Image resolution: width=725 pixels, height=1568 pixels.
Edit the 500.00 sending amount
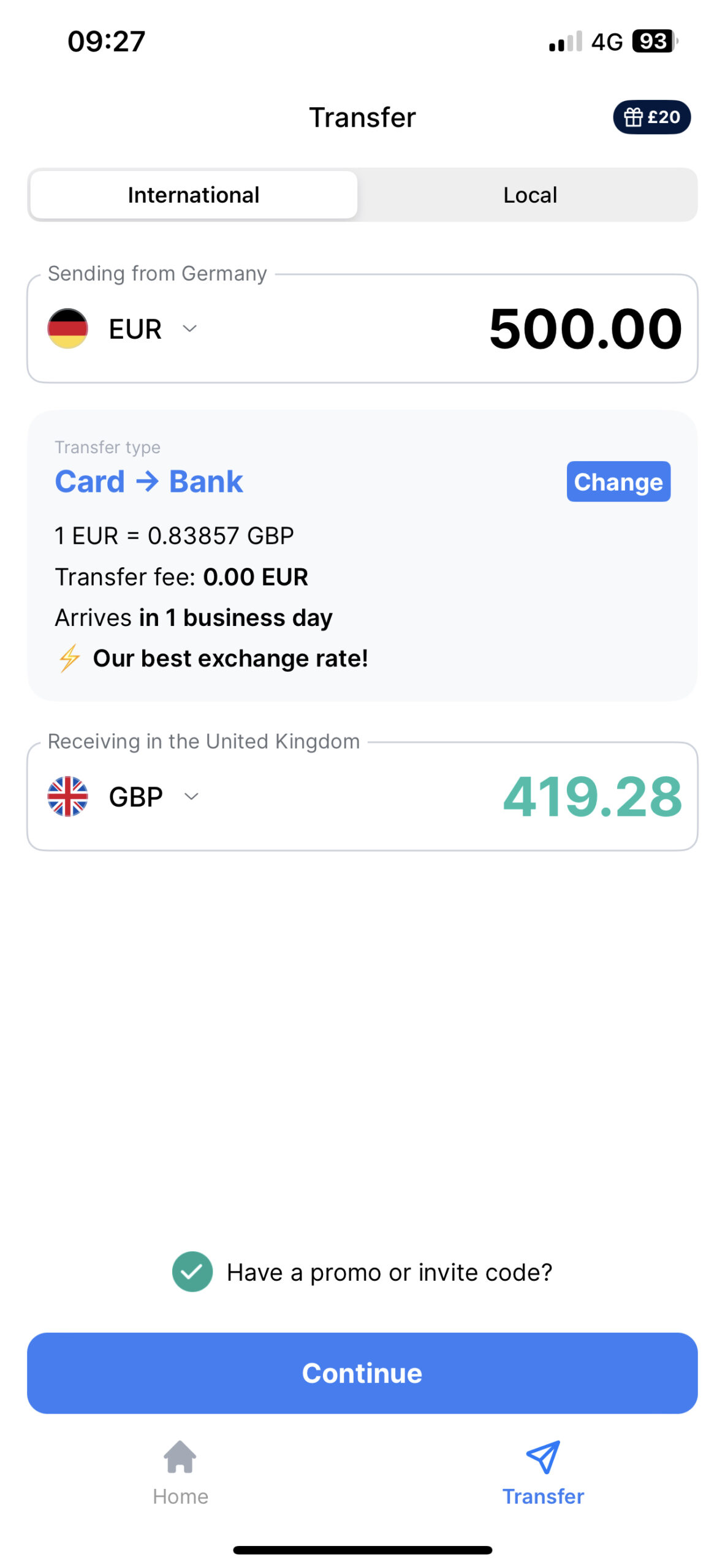click(x=584, y=329)
